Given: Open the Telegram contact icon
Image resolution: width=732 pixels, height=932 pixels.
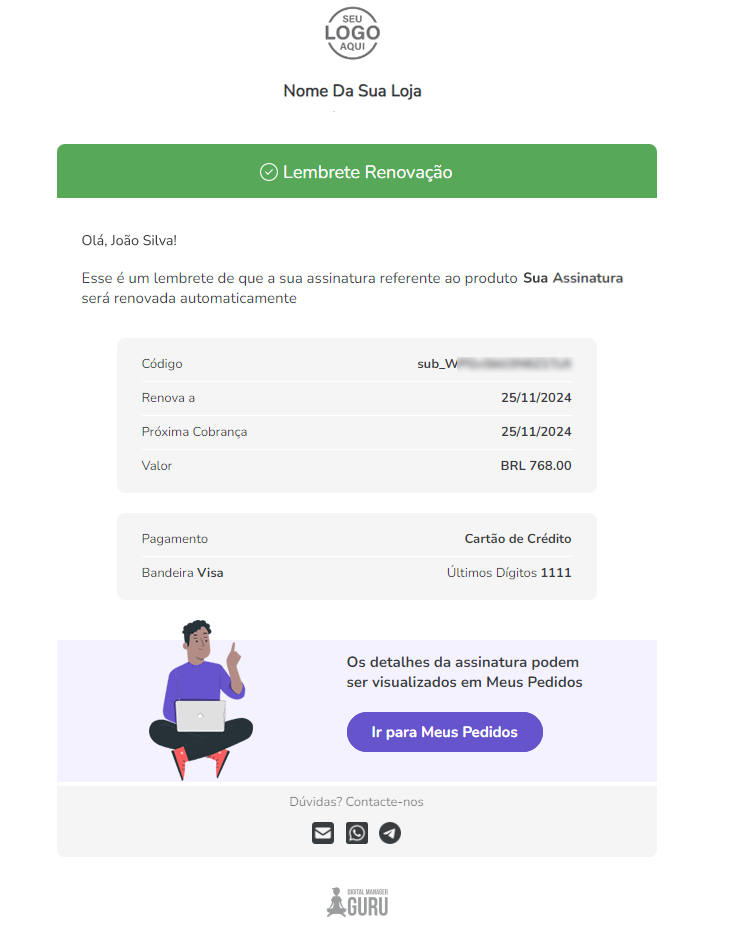Looking at the screenshot, I should tap(390, 833).
